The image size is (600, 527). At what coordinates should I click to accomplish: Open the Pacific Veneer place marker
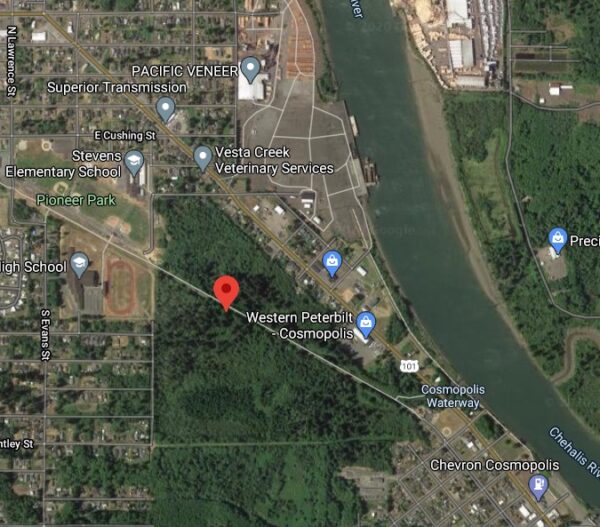pyautogui.click(x=251, y=70)
